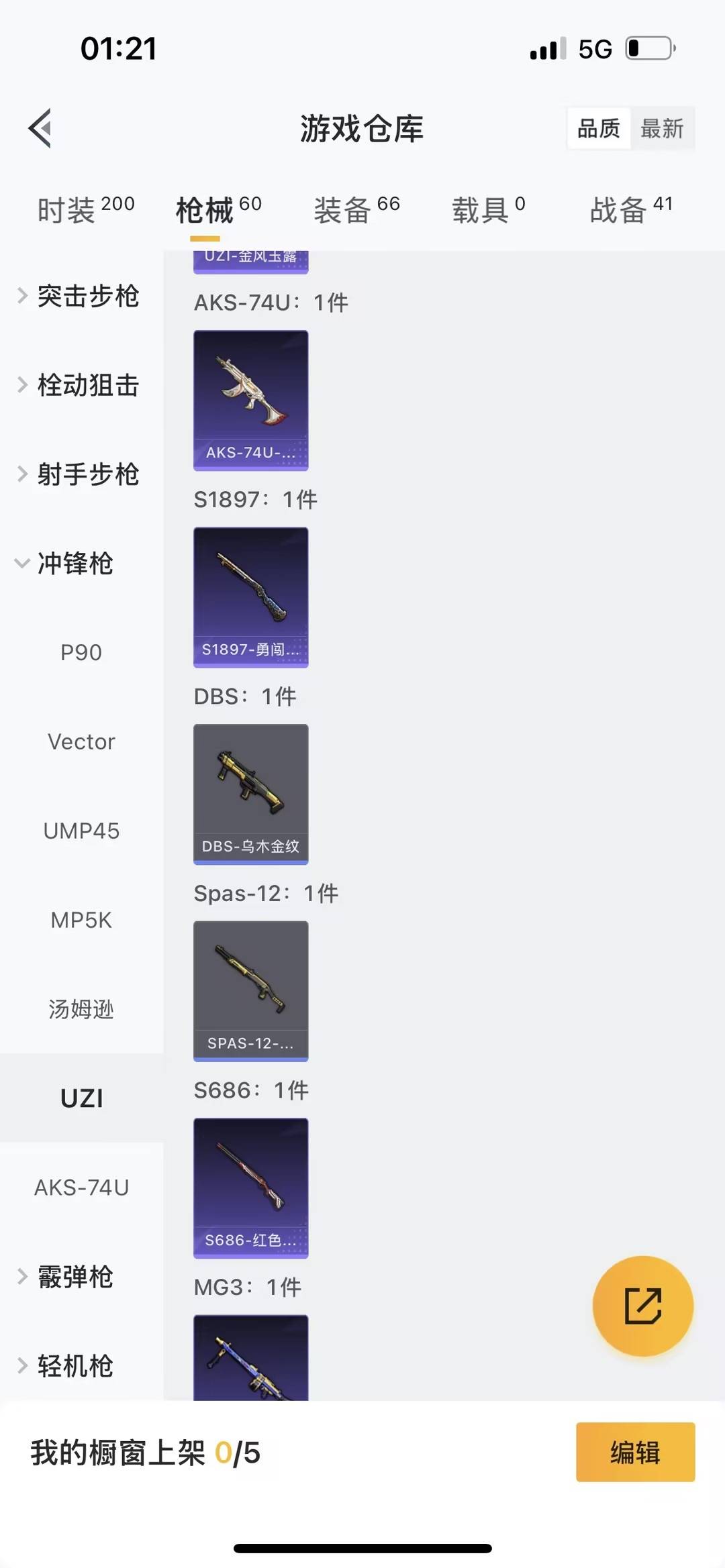Select the UZI category in sidebar
Screen dimensions: 725x1568
tap(82, 1098)
